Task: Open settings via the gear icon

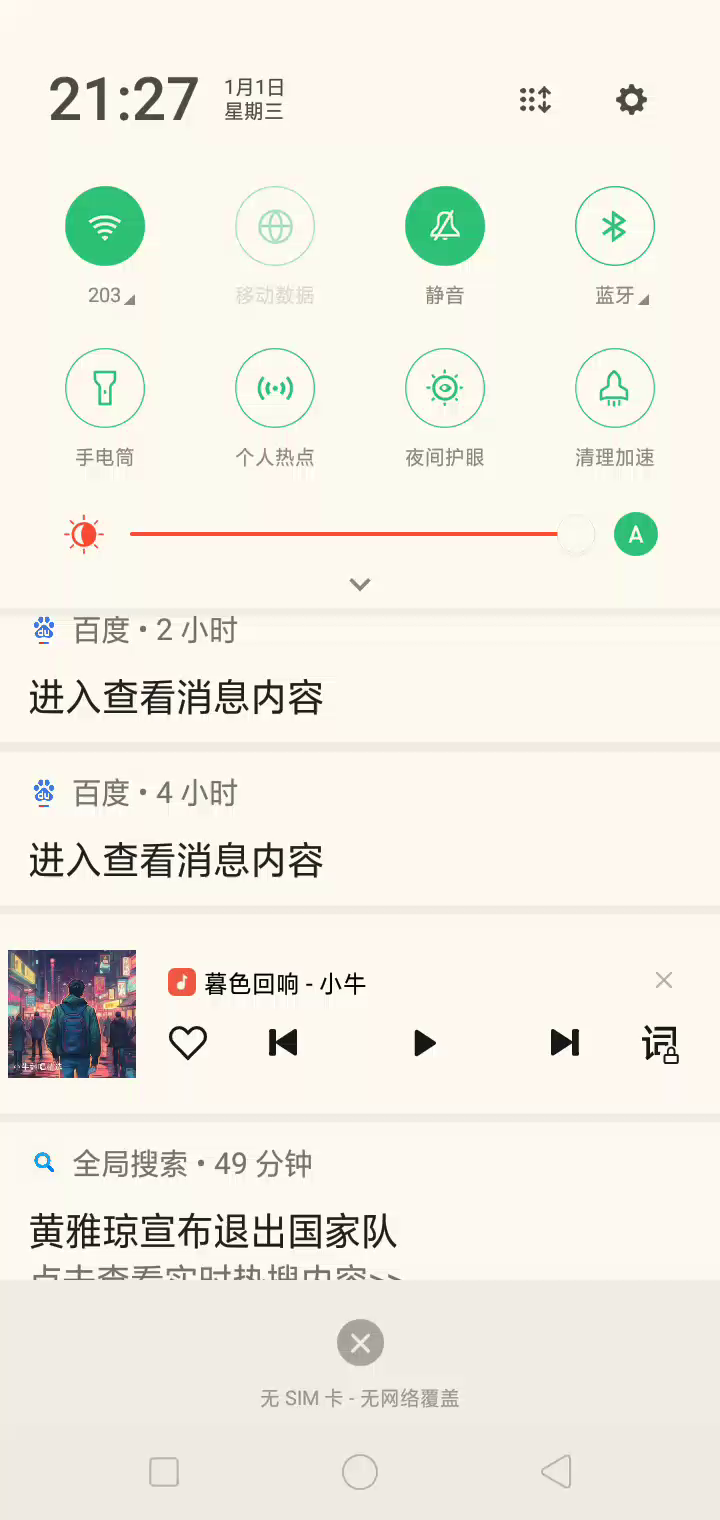Action: pyautogui.click(x=631, y=100)
